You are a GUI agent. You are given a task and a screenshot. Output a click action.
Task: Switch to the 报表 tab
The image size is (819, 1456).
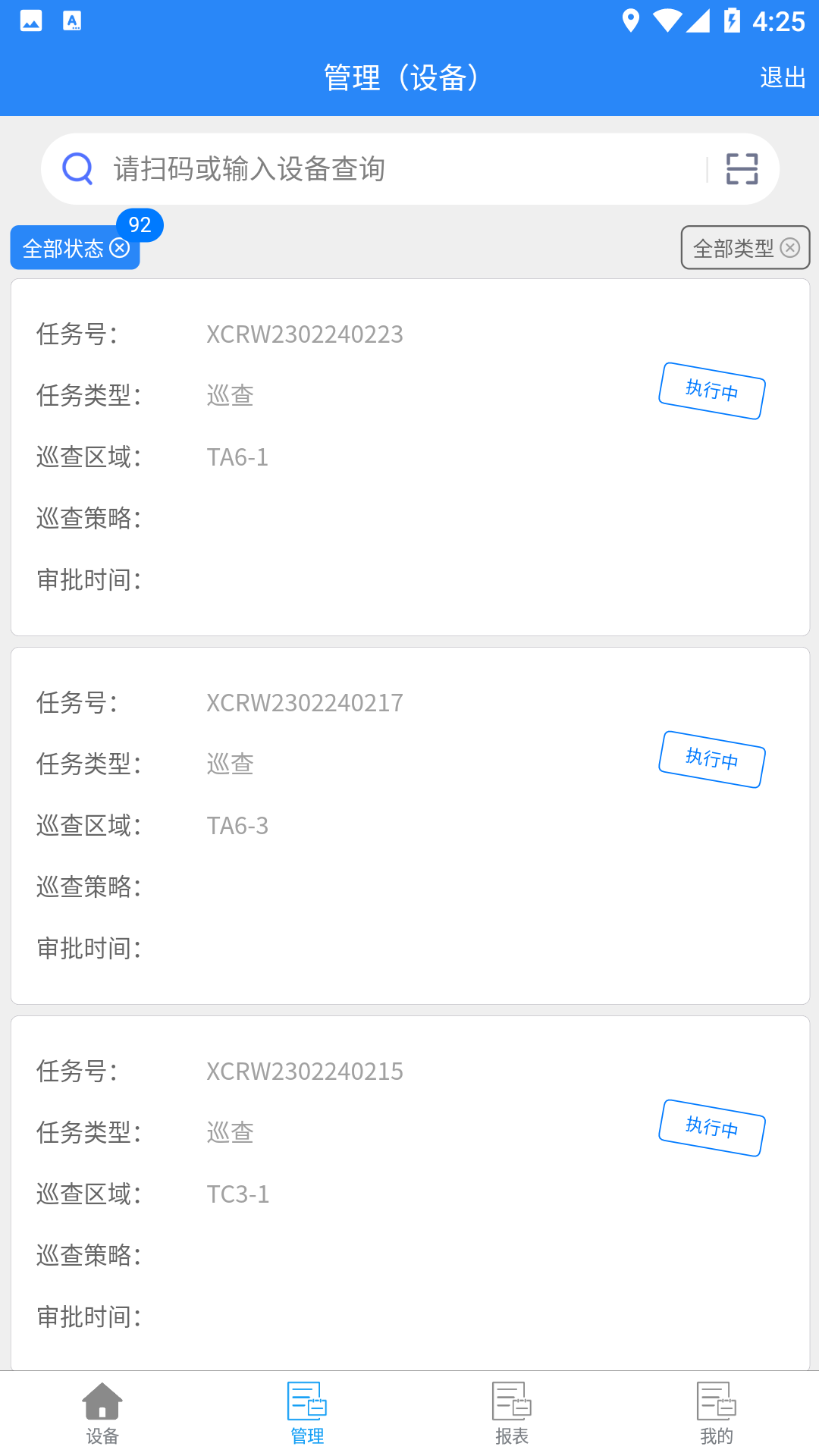click(512, 1412)
